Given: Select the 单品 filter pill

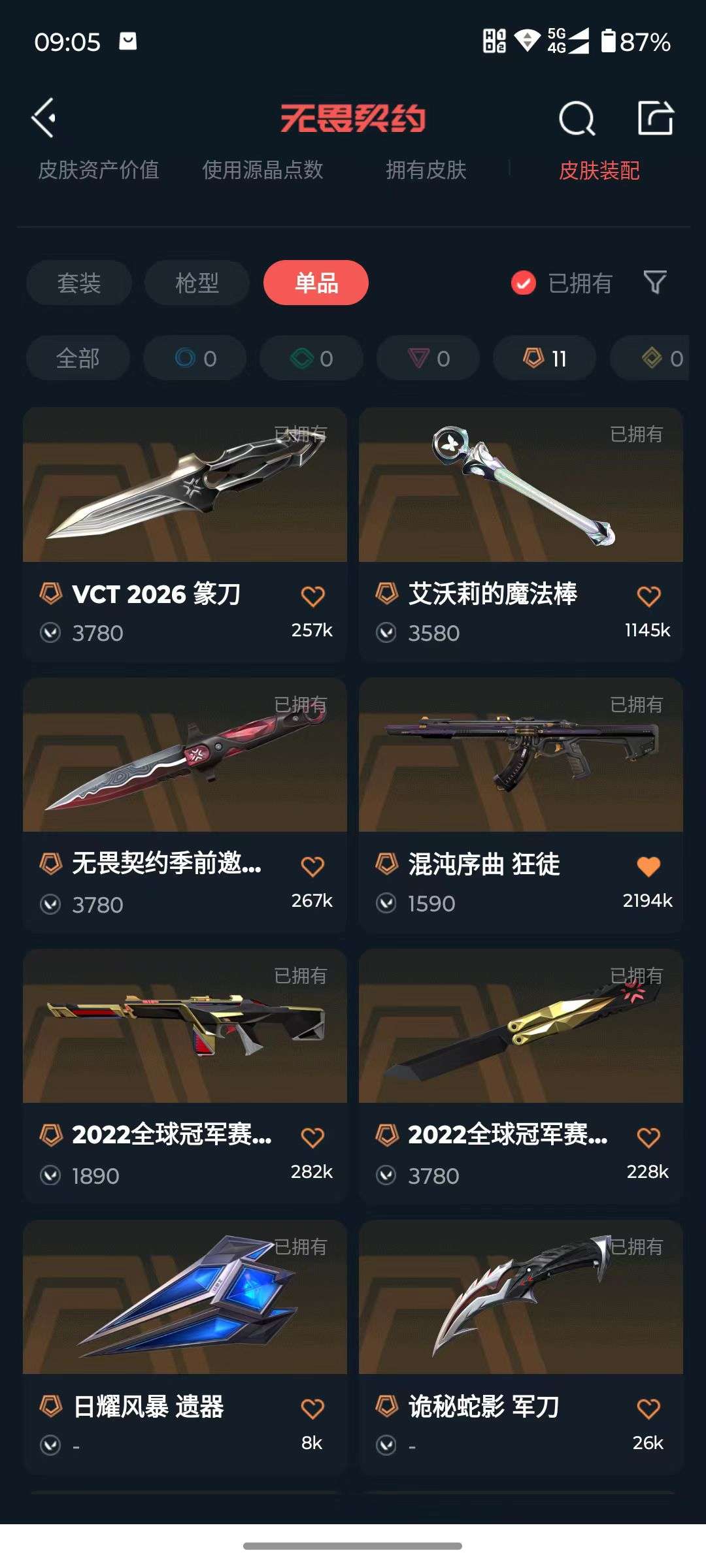Looking at the screenshot, I should (316, 282).
